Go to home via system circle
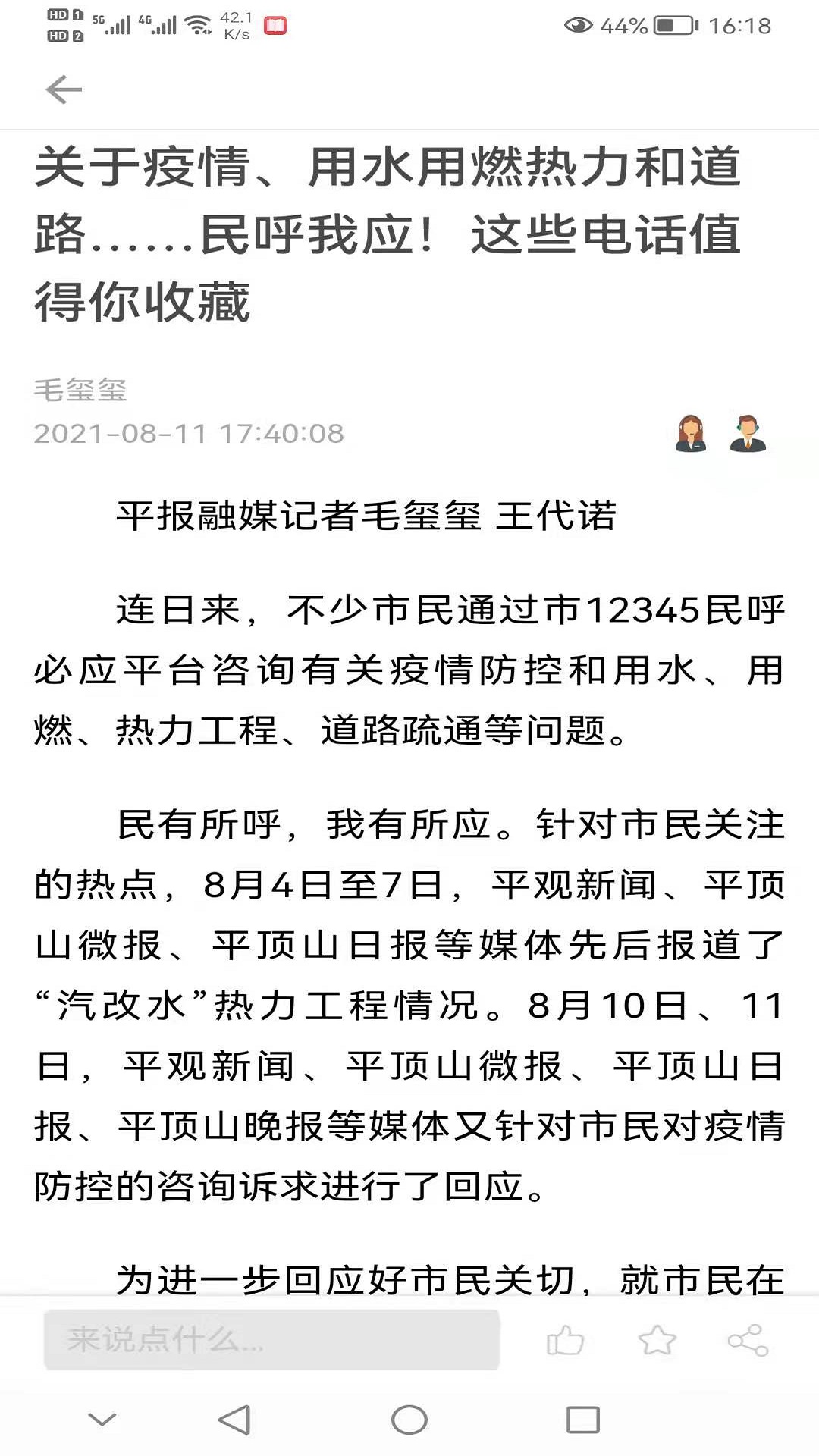 tap(409, 1420)
